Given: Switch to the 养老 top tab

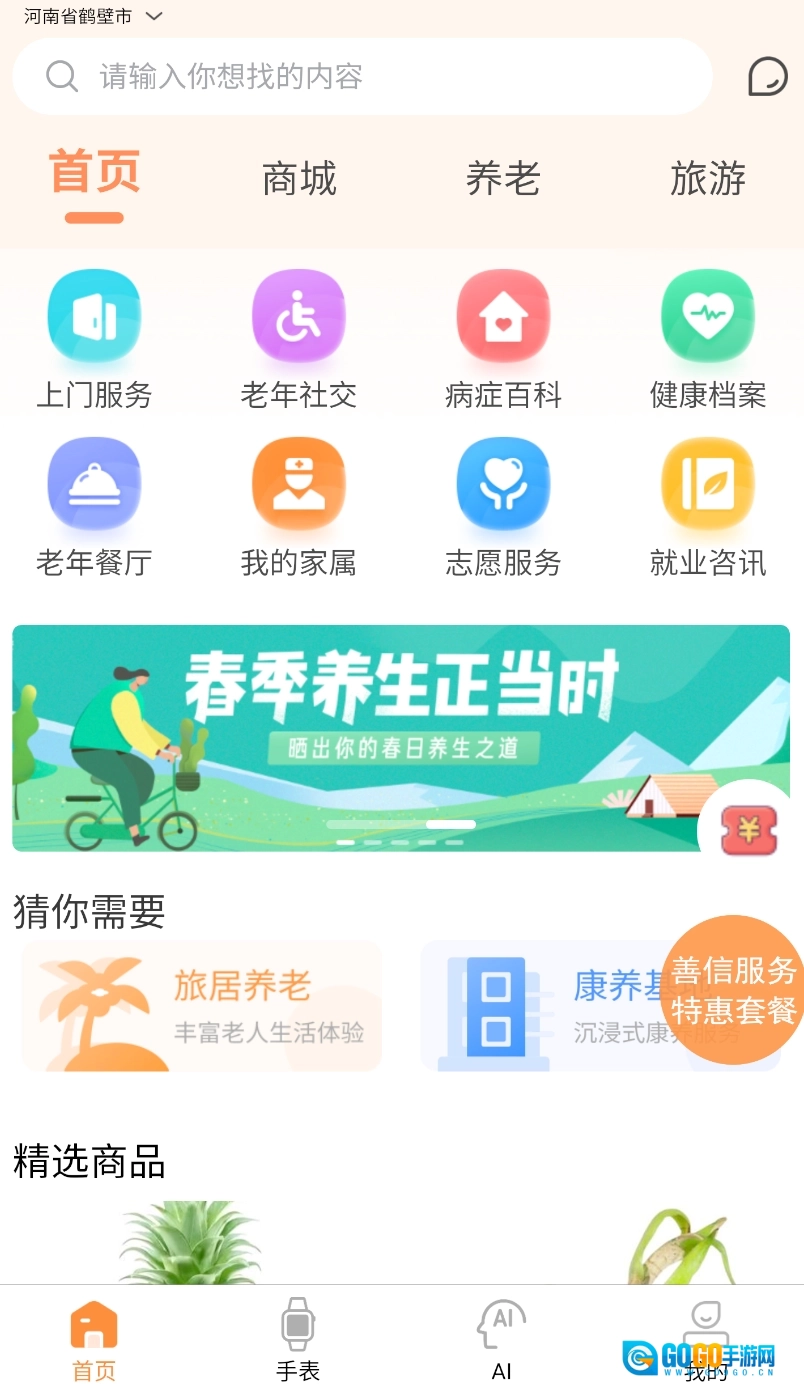Looking at the screenshot, I should pyautogui.click(x=503, y=179).
